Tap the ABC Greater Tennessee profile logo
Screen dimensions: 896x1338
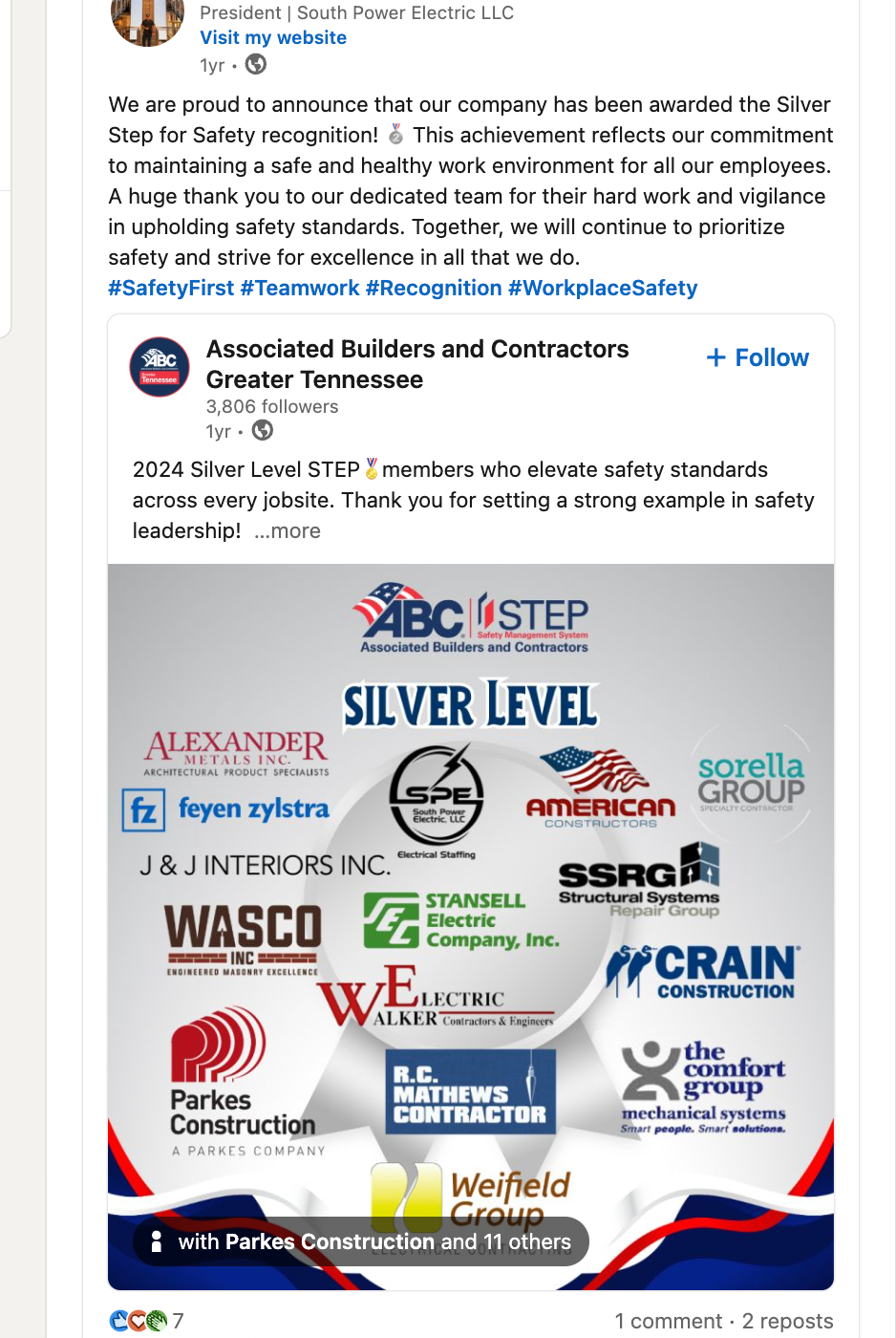tap(160, 367)
